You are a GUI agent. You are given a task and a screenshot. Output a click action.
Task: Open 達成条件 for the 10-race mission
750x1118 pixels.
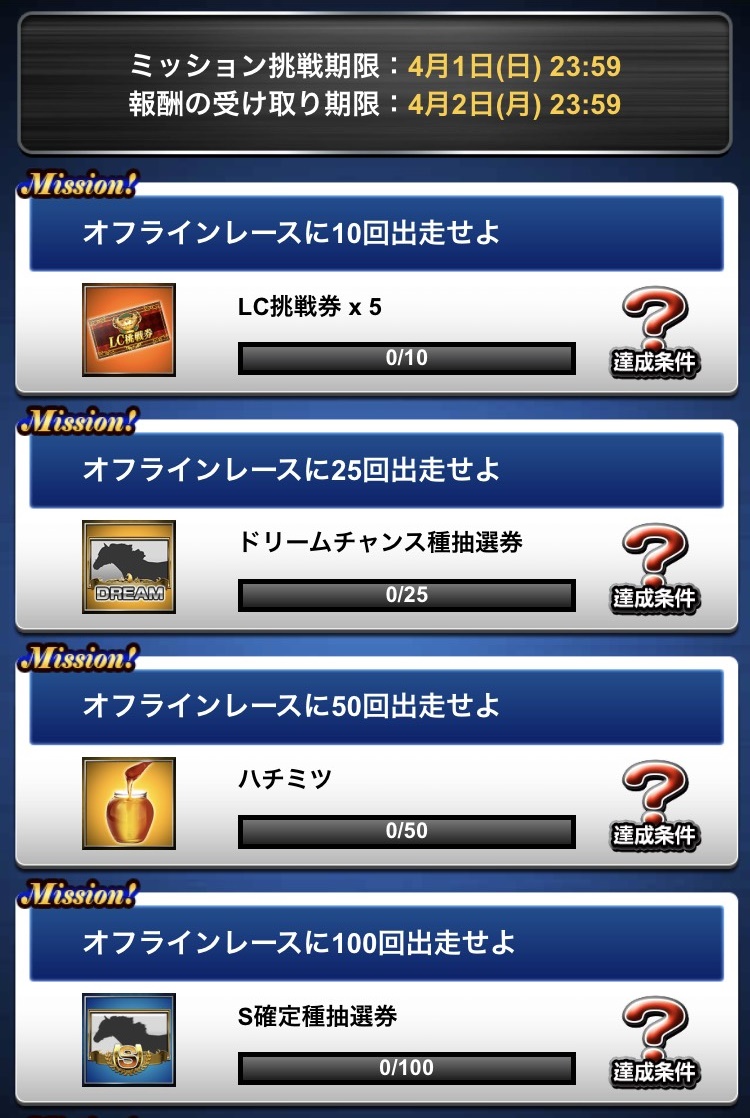click(653, 332)
